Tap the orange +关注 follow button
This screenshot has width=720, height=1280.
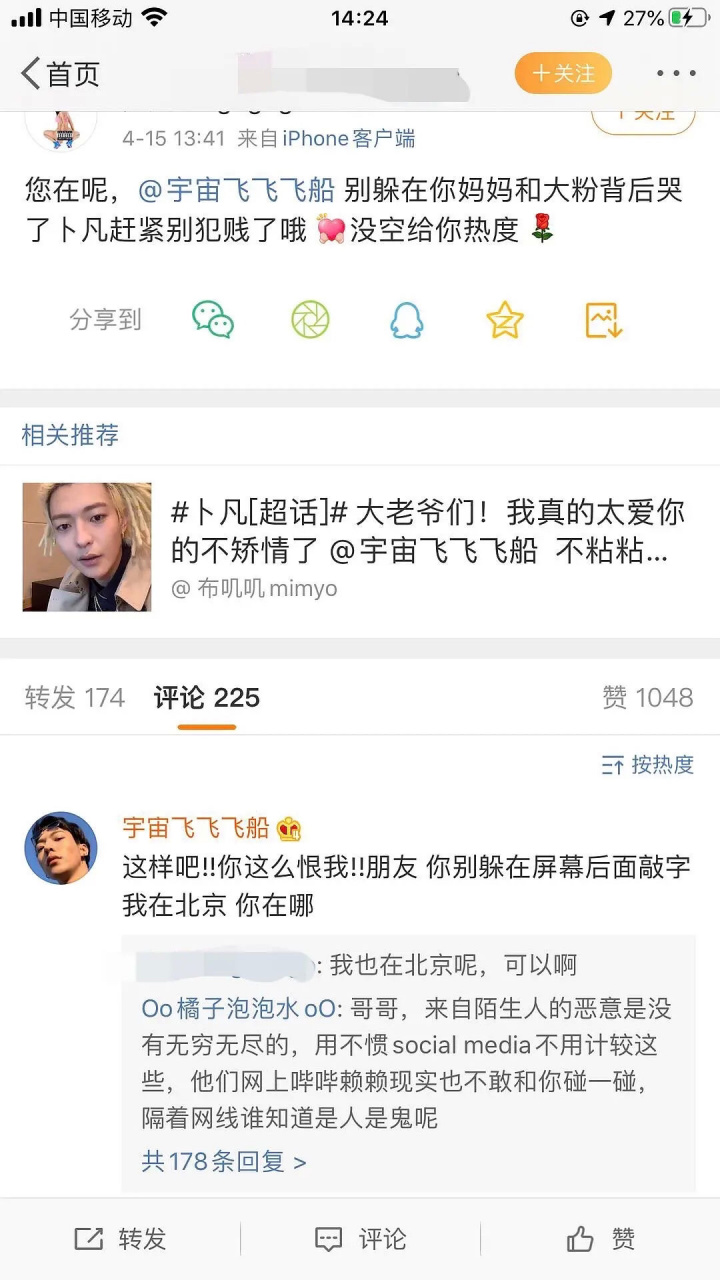563,73
